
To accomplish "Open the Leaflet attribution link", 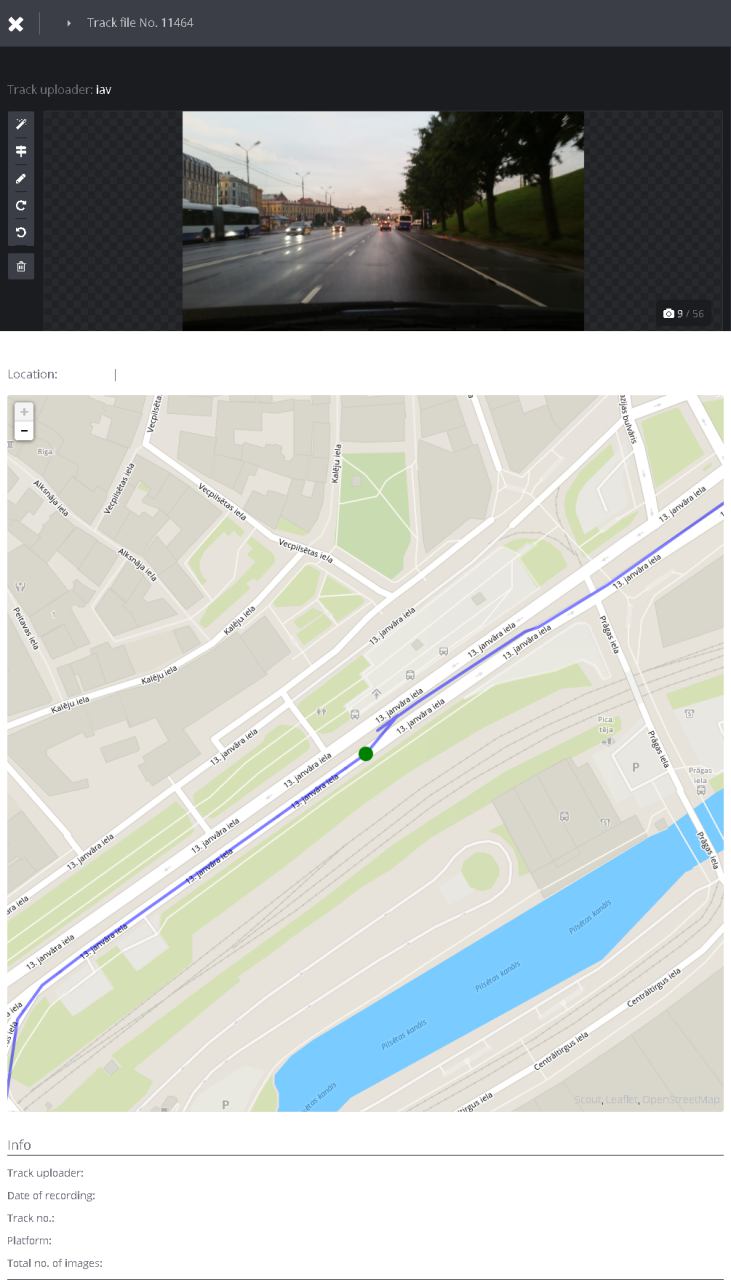I will coord(621,1100).
